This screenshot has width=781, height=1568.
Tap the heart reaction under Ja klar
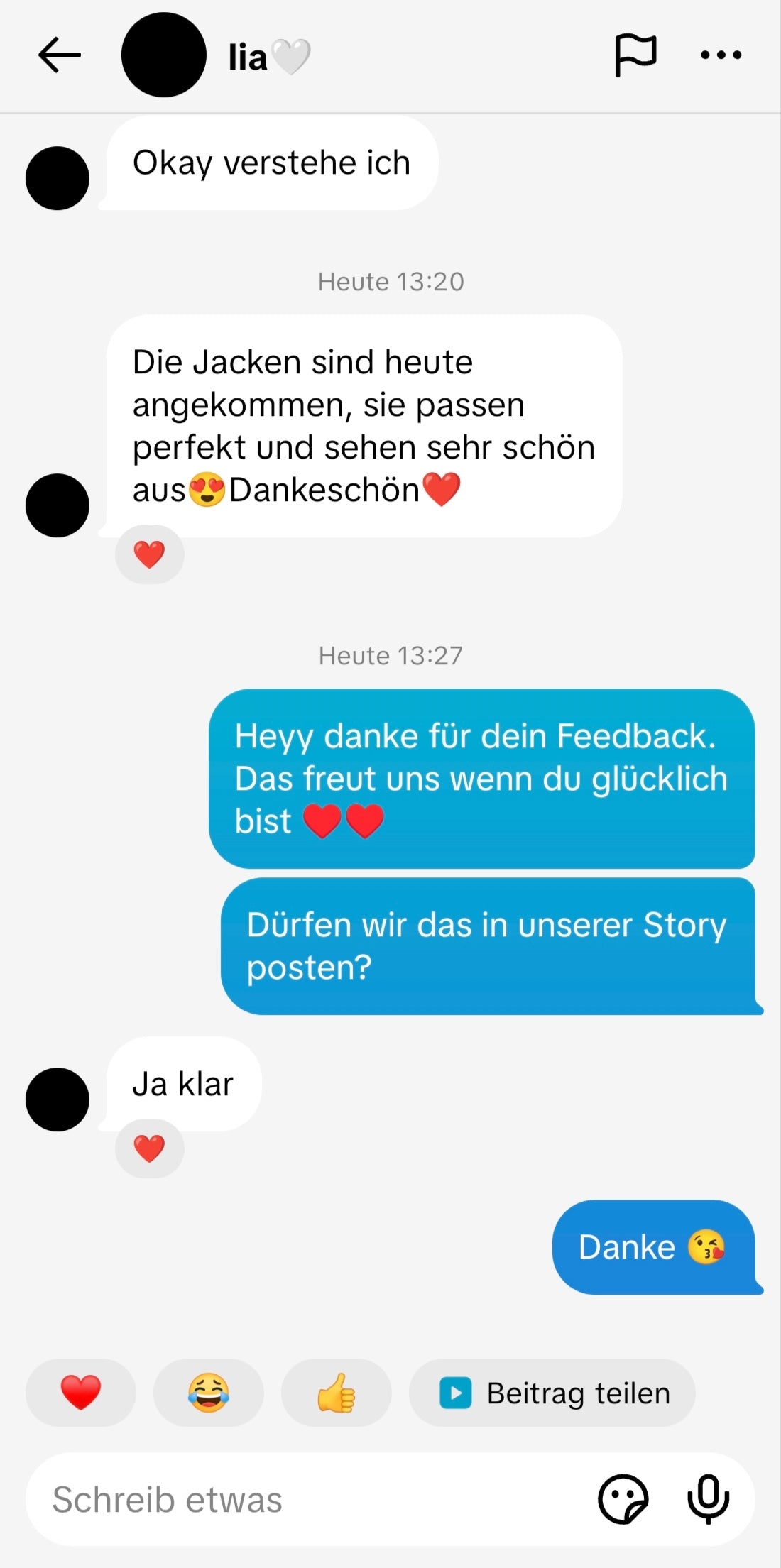149,1148
